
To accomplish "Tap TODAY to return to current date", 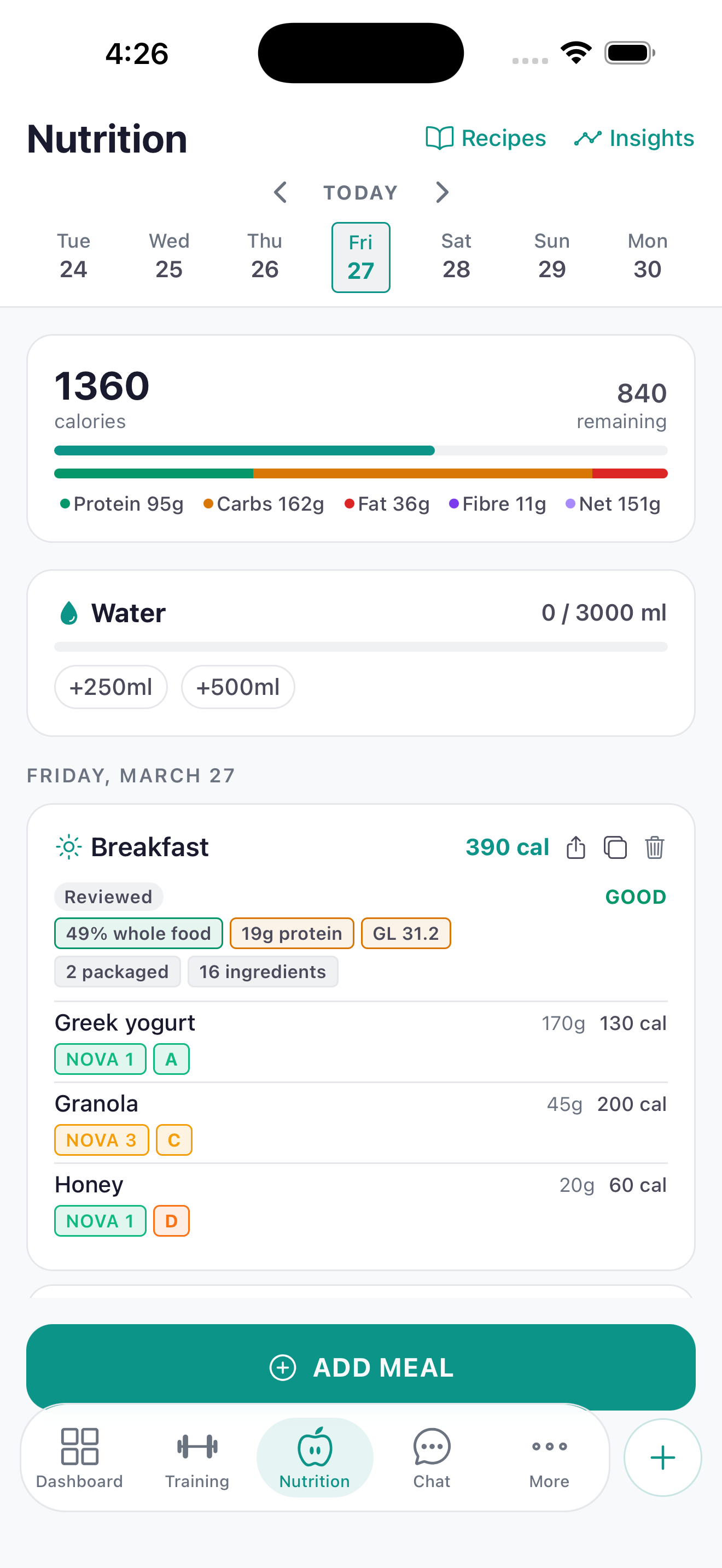I will pos(360,192).
